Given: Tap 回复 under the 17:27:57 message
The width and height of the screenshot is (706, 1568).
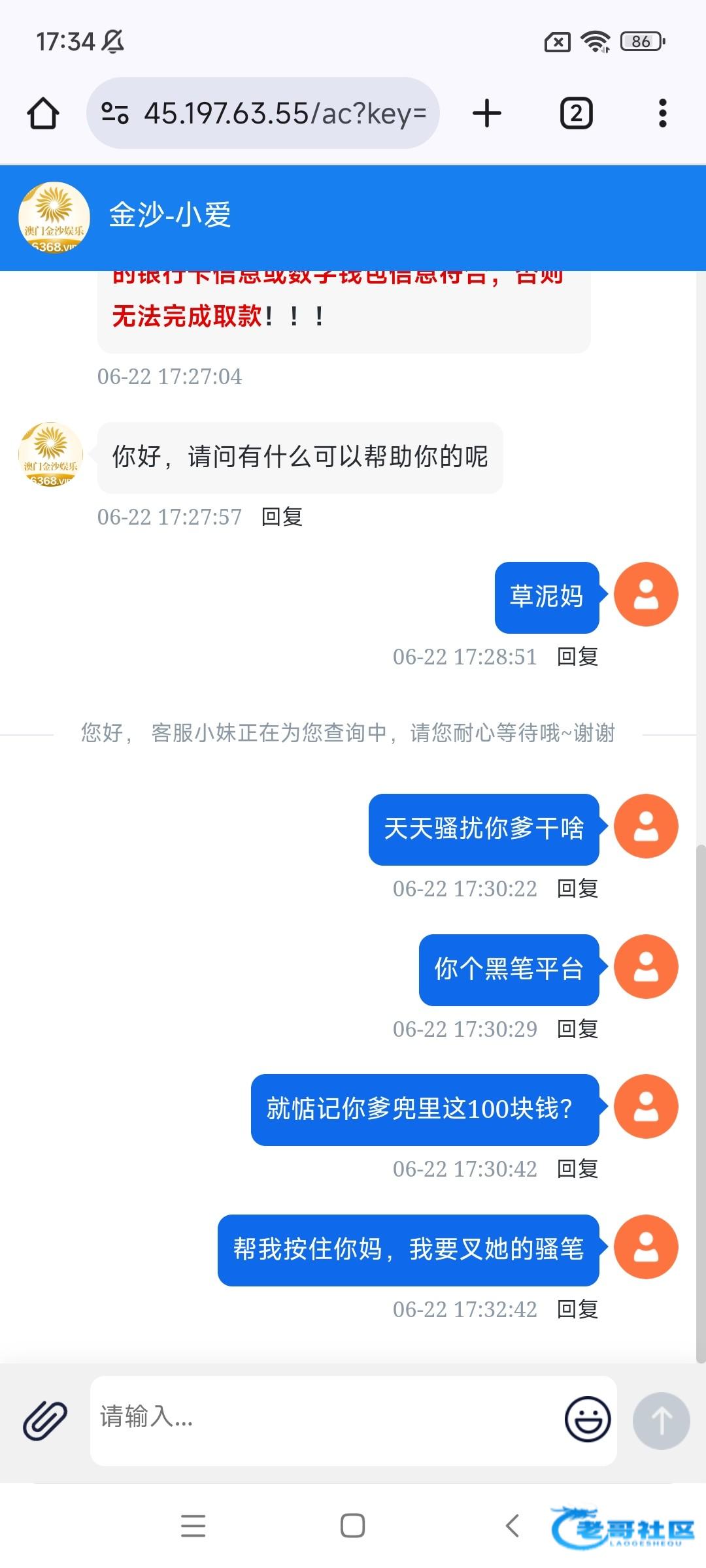Looking at the screenshot, I should pyautogui.click(x=282, y=517).
